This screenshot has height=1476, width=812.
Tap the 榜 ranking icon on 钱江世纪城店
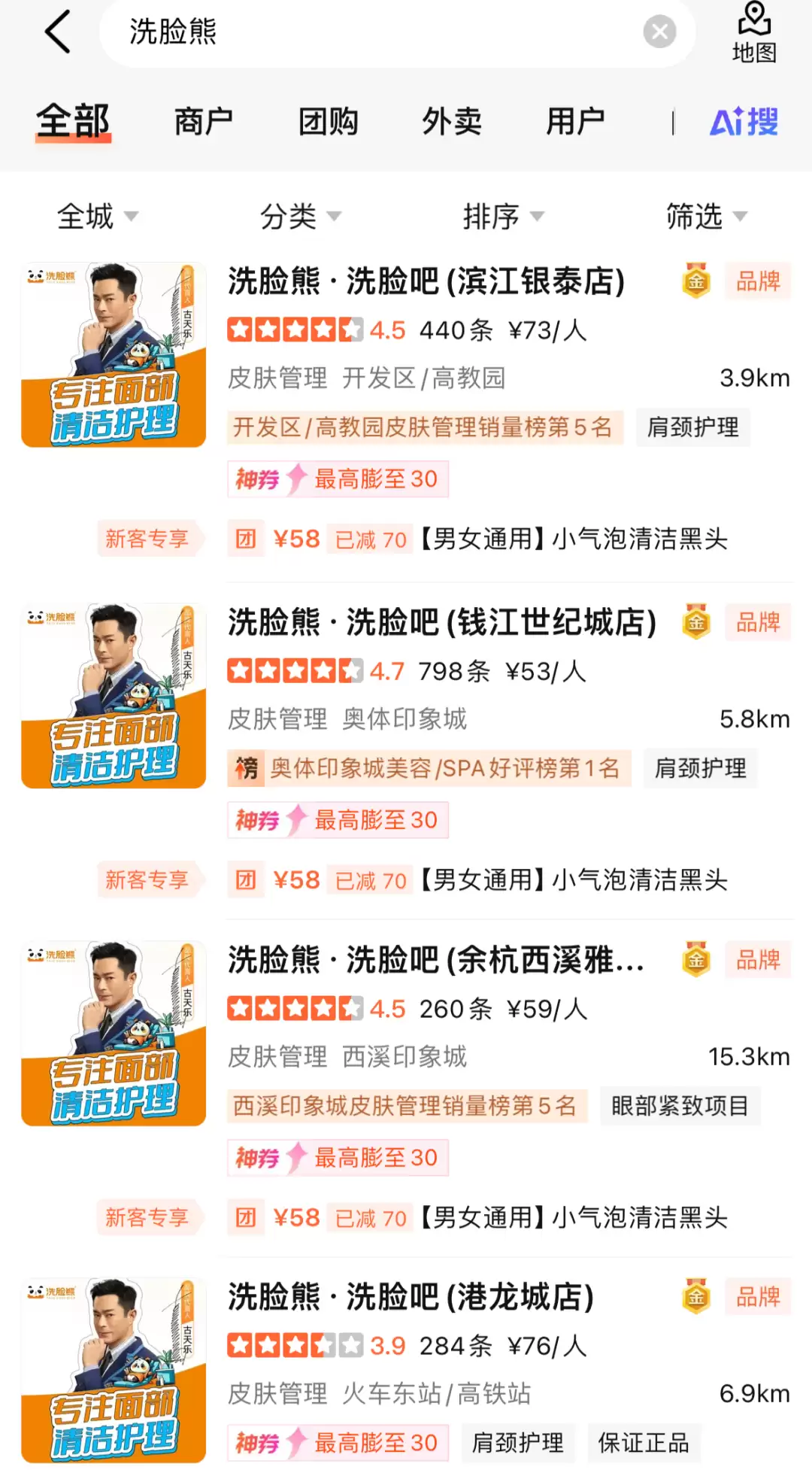pyautogui.click(x=246, y=769)
